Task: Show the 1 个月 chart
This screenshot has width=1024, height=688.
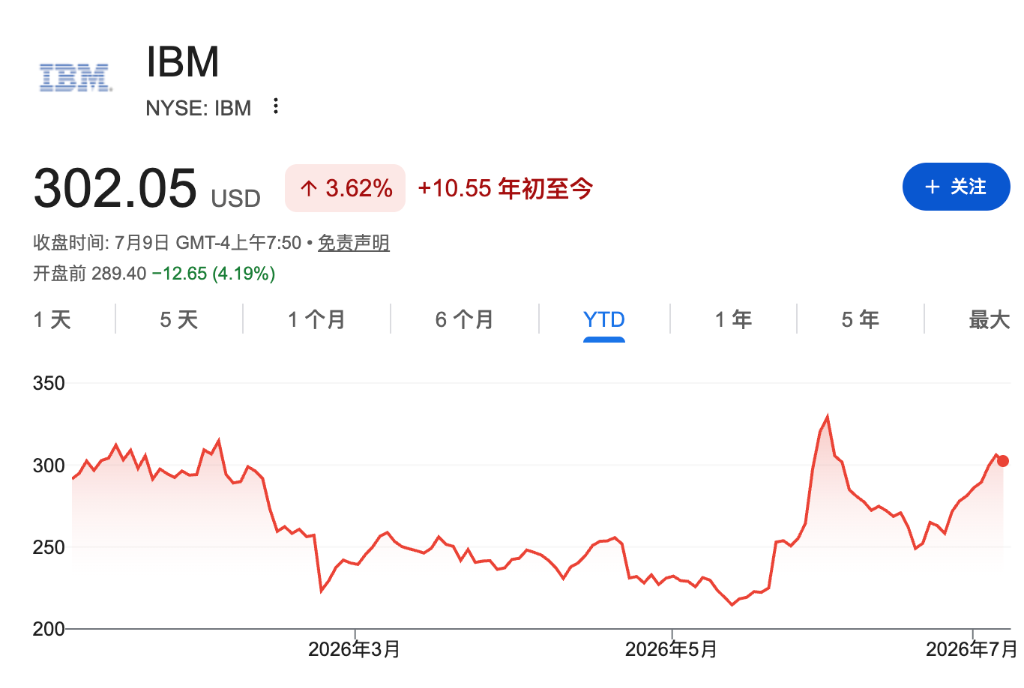Action: [x=317, y=319]
